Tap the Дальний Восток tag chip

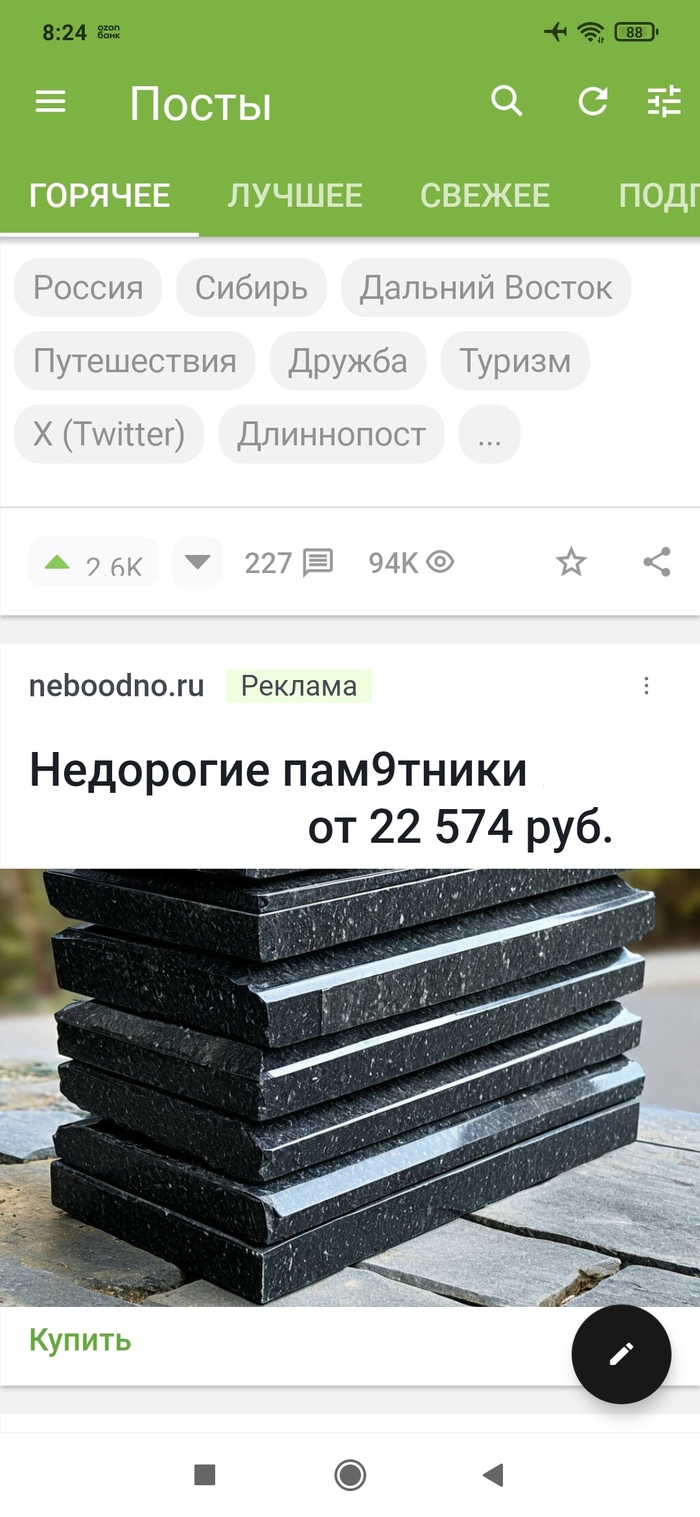(486, 288)
